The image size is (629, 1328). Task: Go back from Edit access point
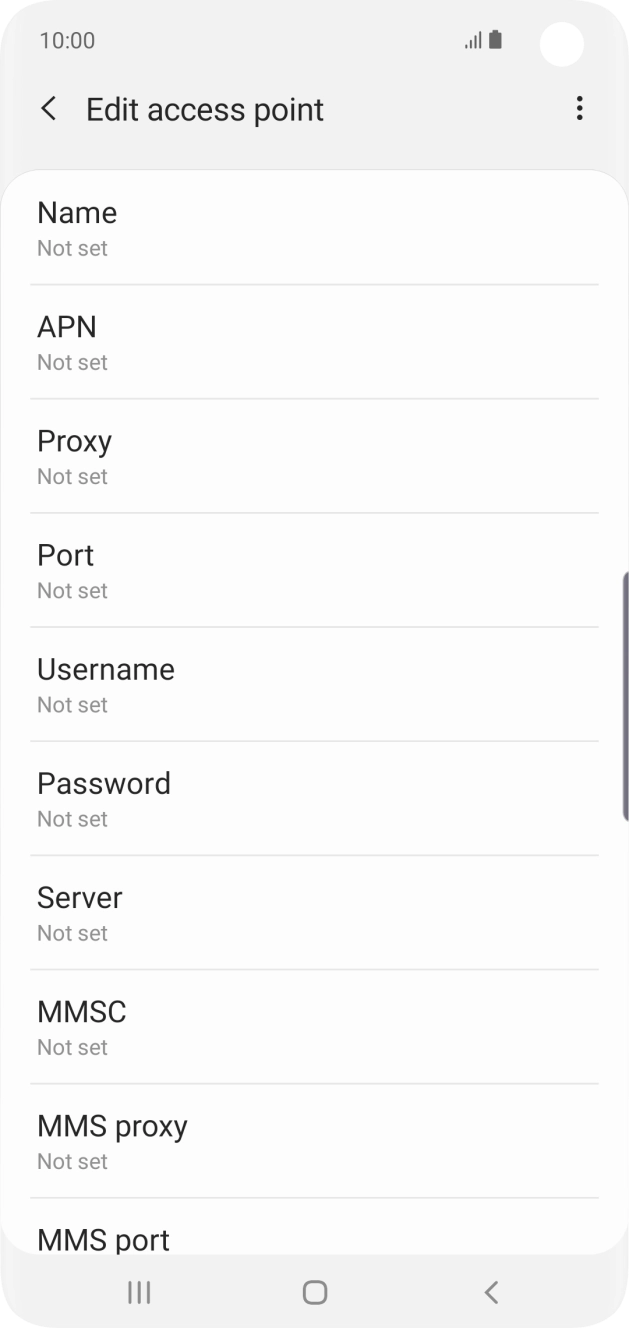[x=48, y=109]
